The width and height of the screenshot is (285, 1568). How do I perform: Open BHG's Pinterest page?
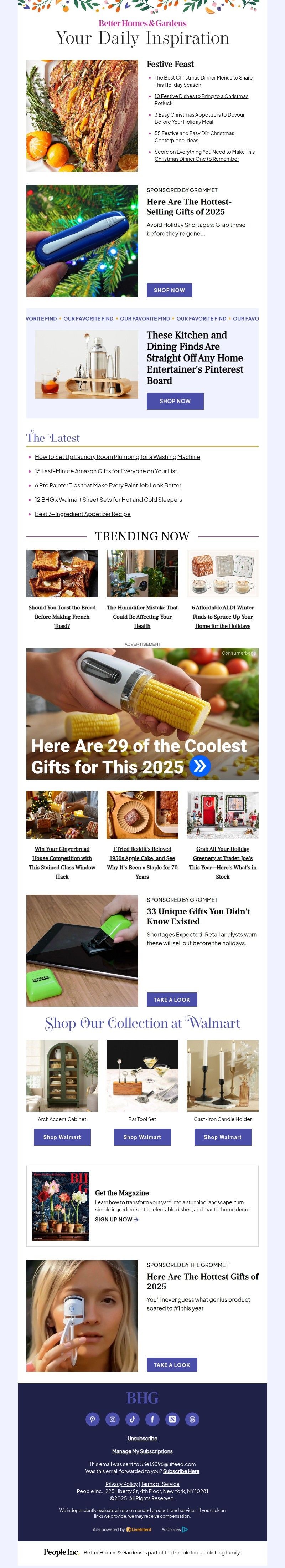click(92, 1420)
